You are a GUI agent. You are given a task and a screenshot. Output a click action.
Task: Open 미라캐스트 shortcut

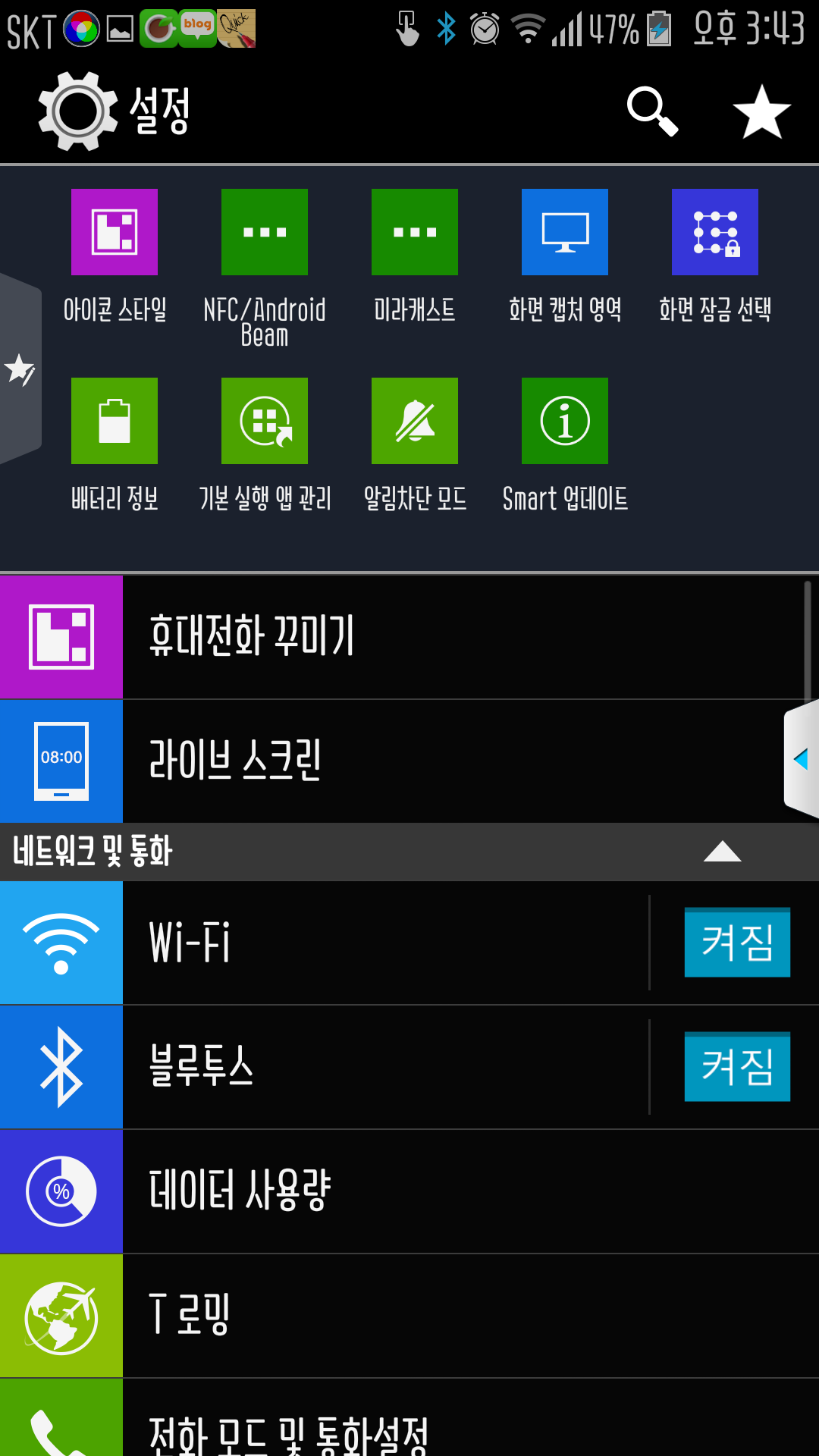[x=415, y=233]
